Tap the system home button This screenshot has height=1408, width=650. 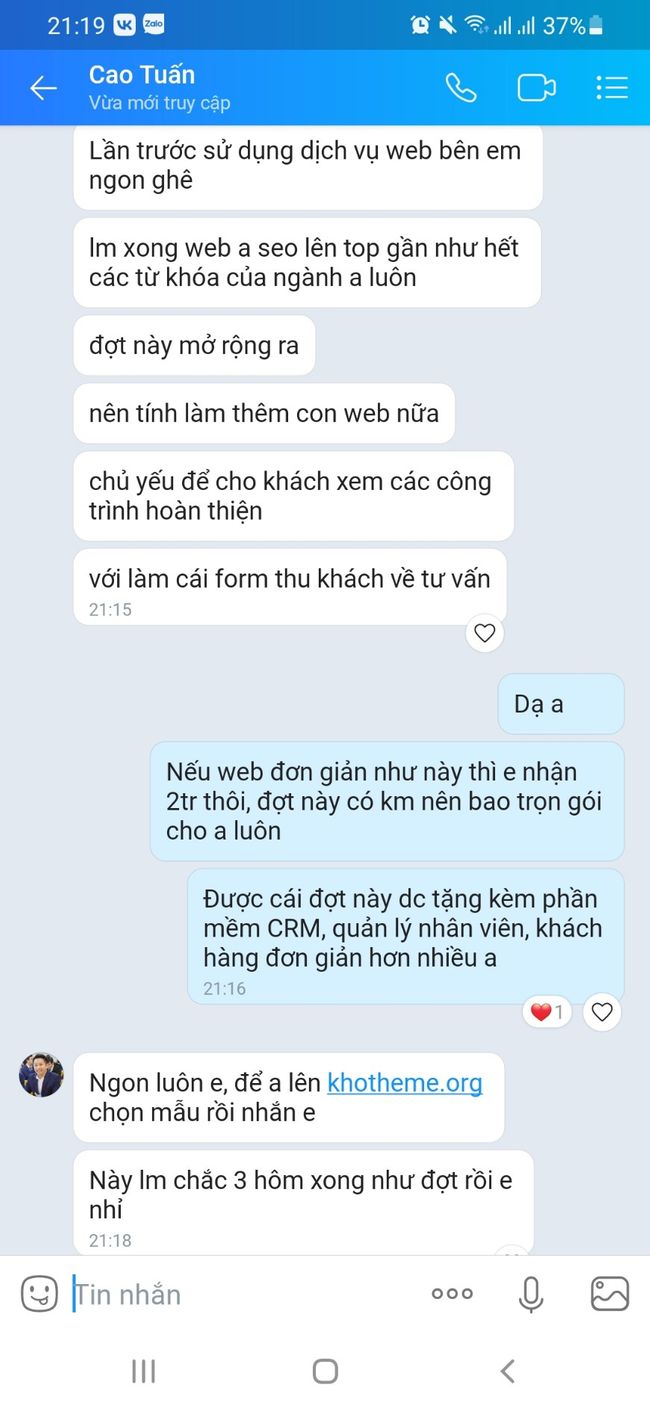click(325, 1371)
